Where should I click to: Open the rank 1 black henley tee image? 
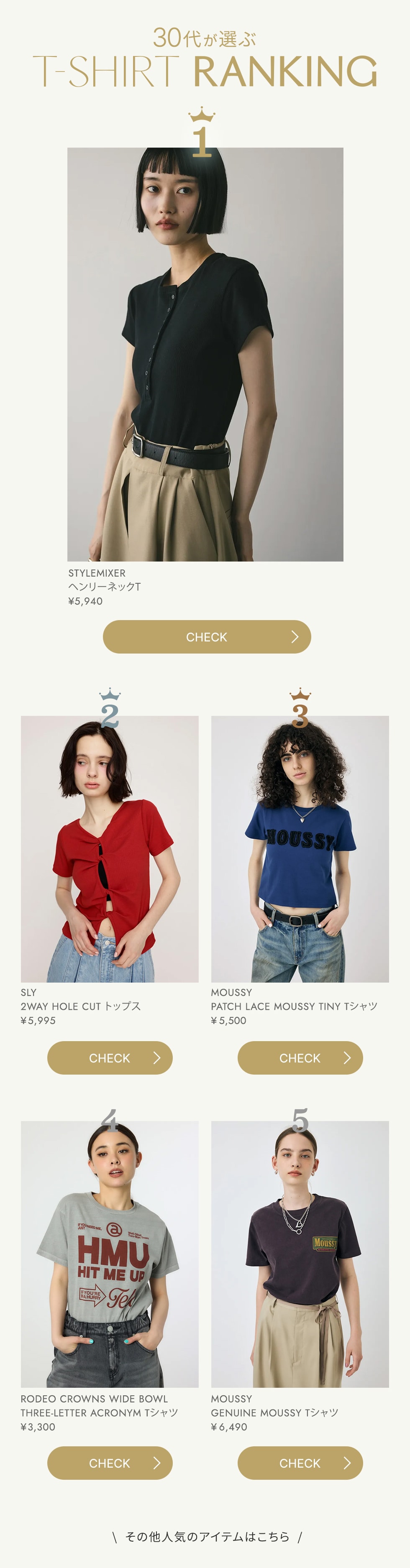pyautogui.click(x=205, y=354)
